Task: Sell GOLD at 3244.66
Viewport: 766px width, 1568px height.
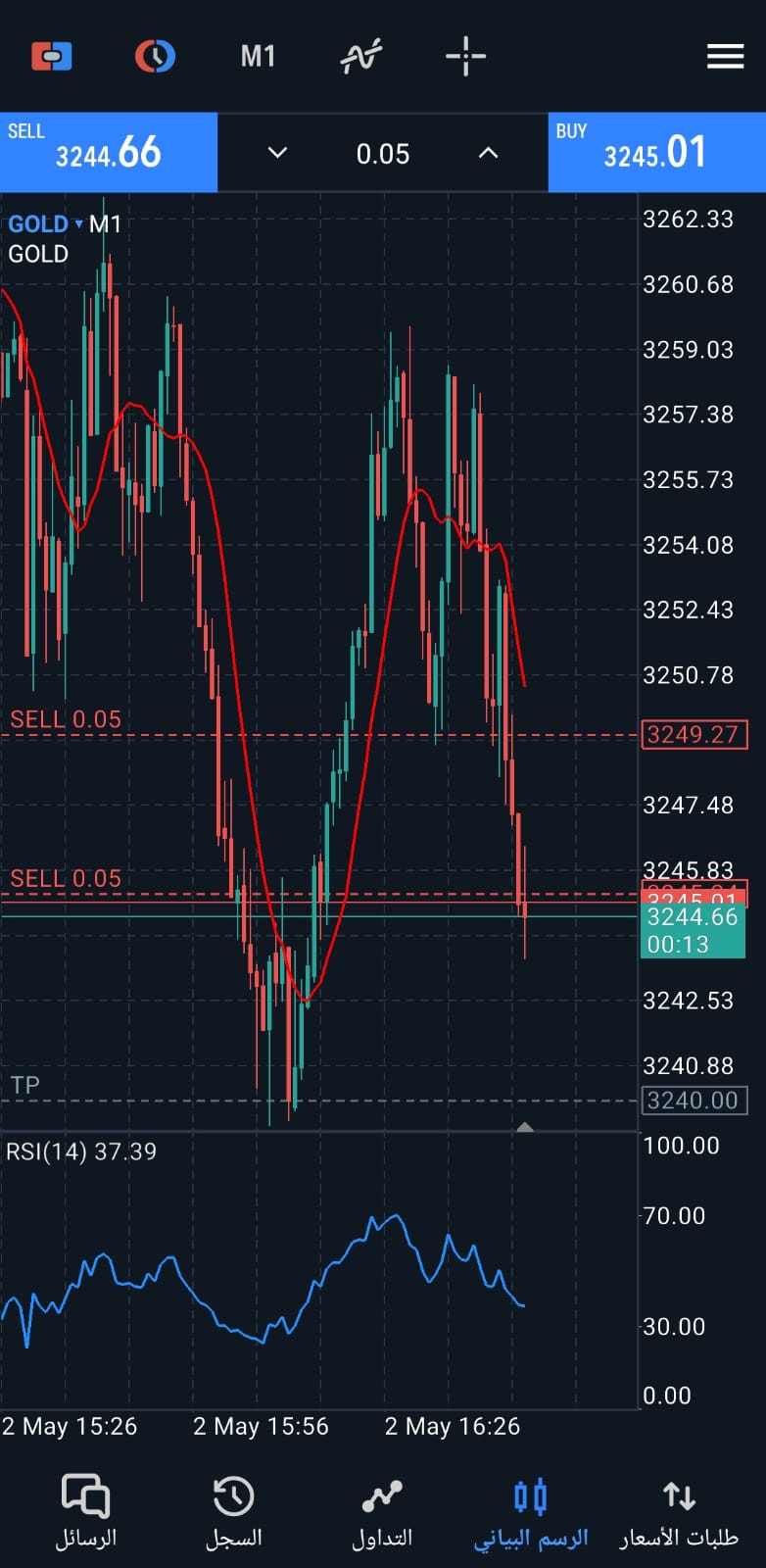Action: [109, 152]
